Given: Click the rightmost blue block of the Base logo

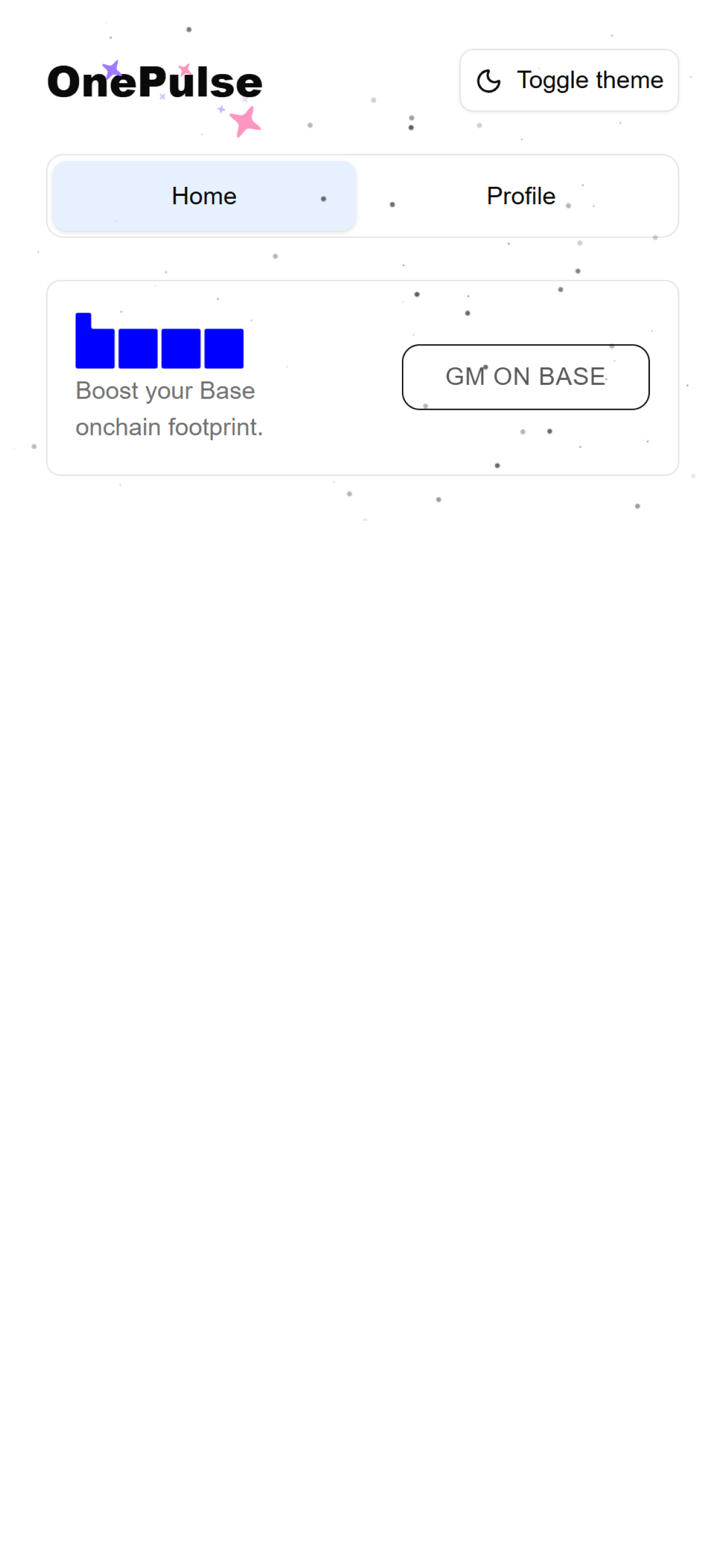Looking at the screenshot, I should click(225, 347).
